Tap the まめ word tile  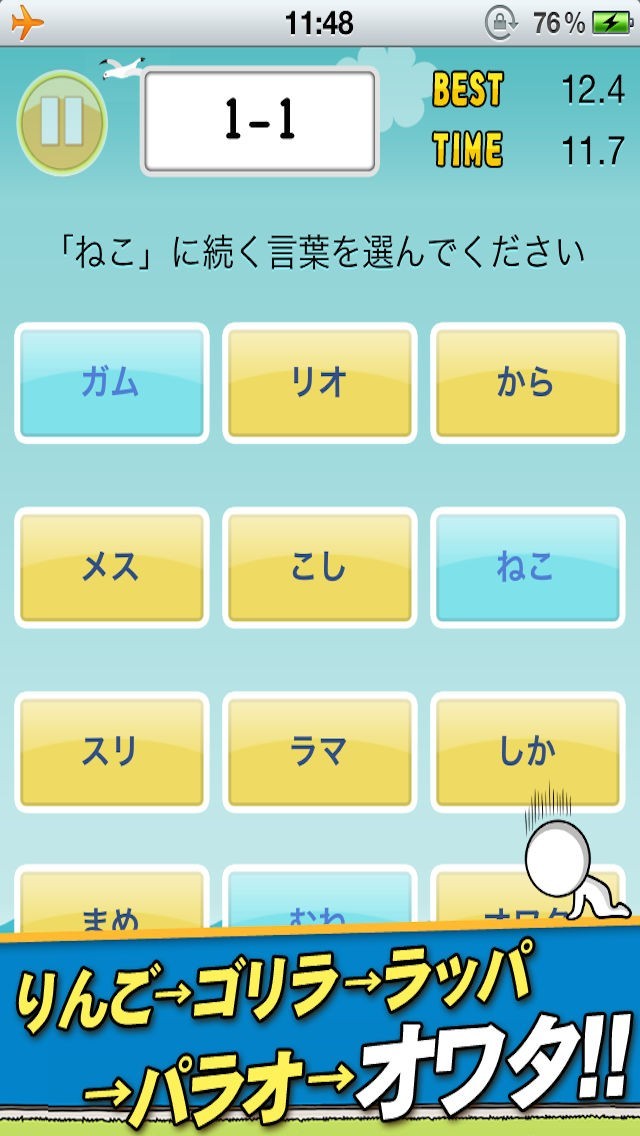point(111,905)
